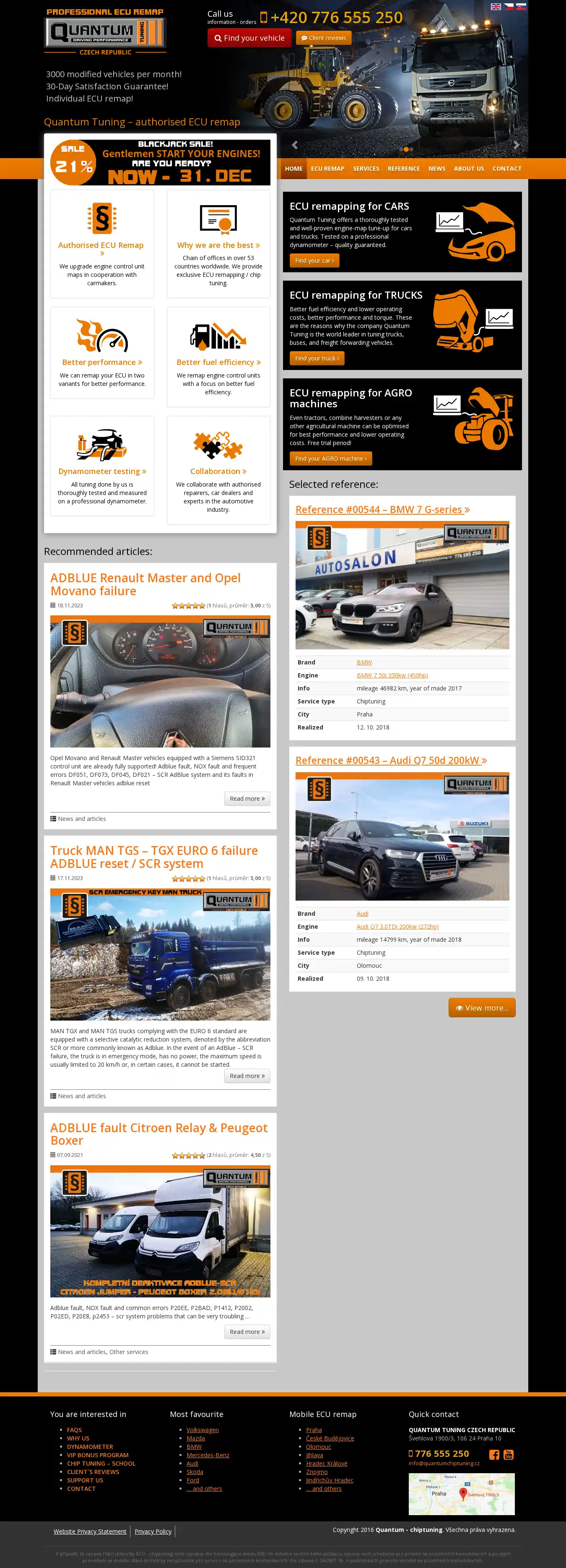Open Reference #00544 BMW 7 G-series
The width and height of the screenshot is (566, 1568).
click(x=382, y=510)
